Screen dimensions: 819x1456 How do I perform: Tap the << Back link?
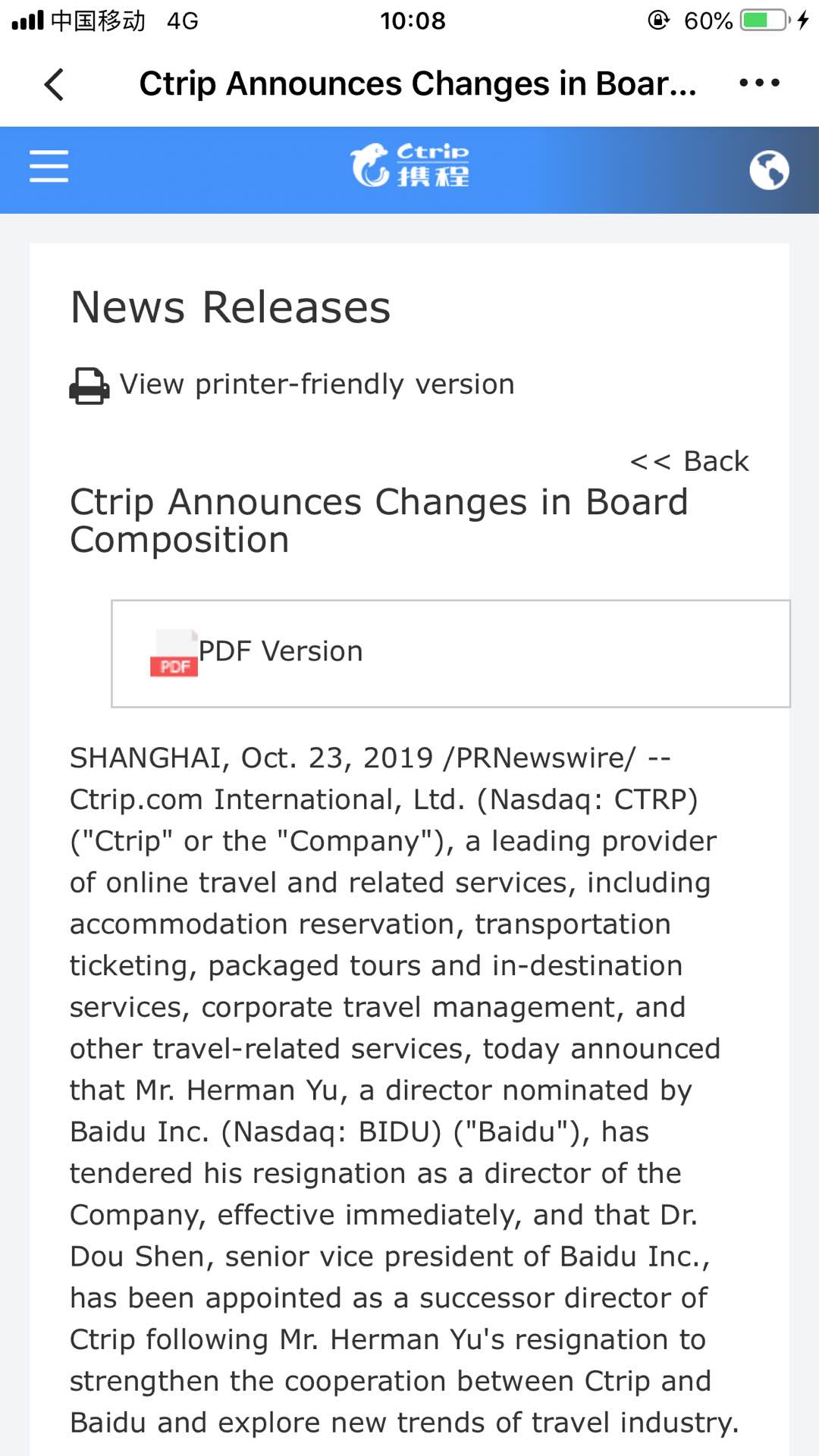(689, 461)
